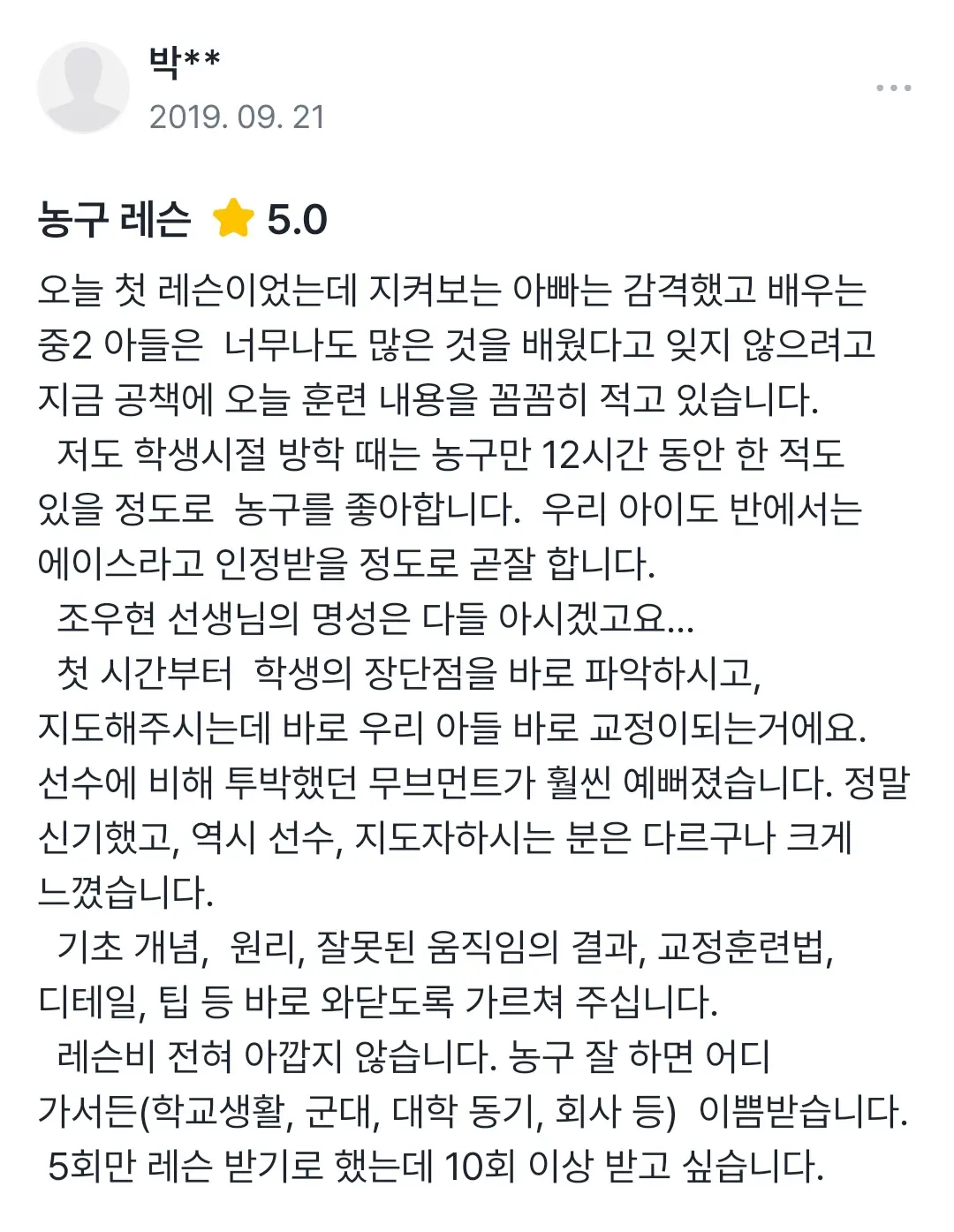Open the review's three-dot overflow menu
Viewport: 954px width, 1232px height.
point(893,87)
